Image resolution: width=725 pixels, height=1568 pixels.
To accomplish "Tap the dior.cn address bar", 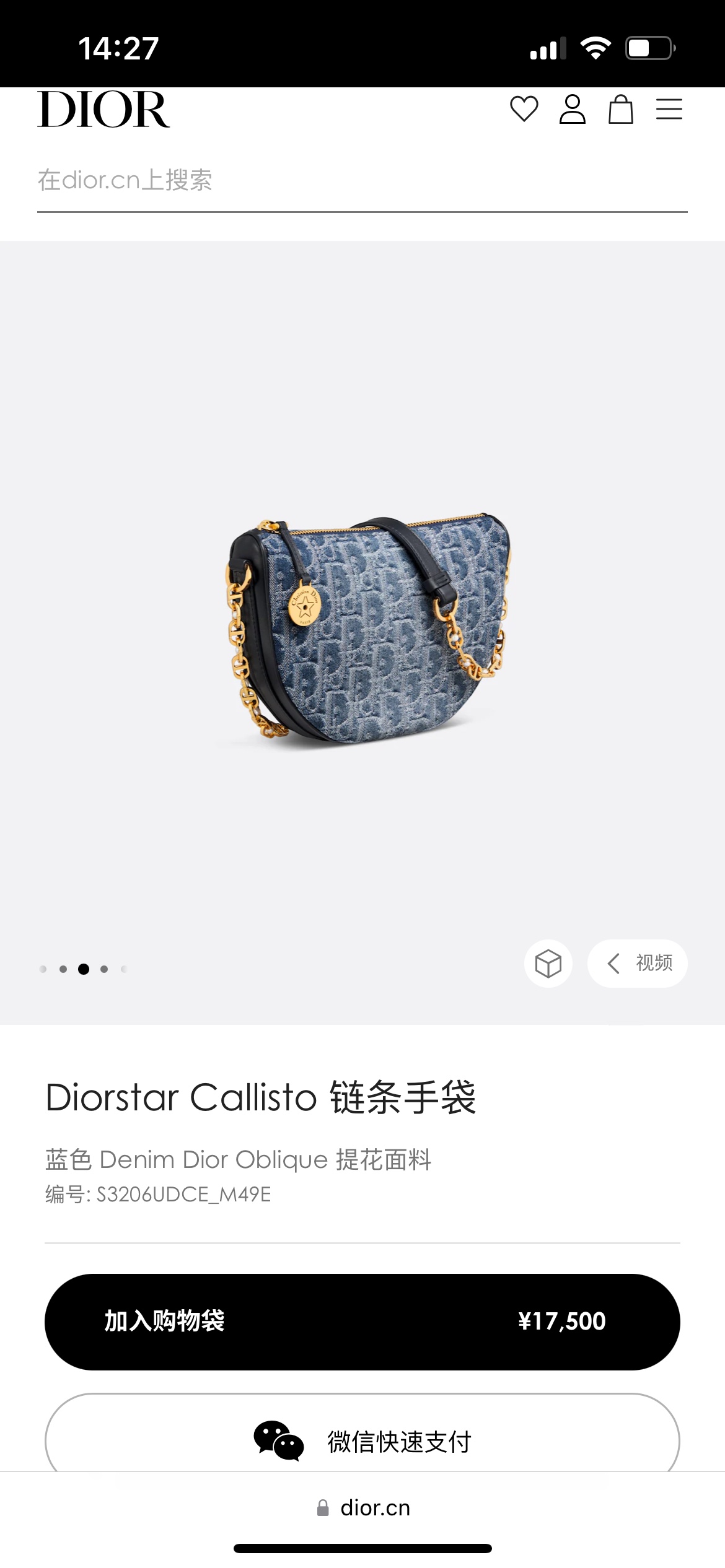I will point(362,1508).
